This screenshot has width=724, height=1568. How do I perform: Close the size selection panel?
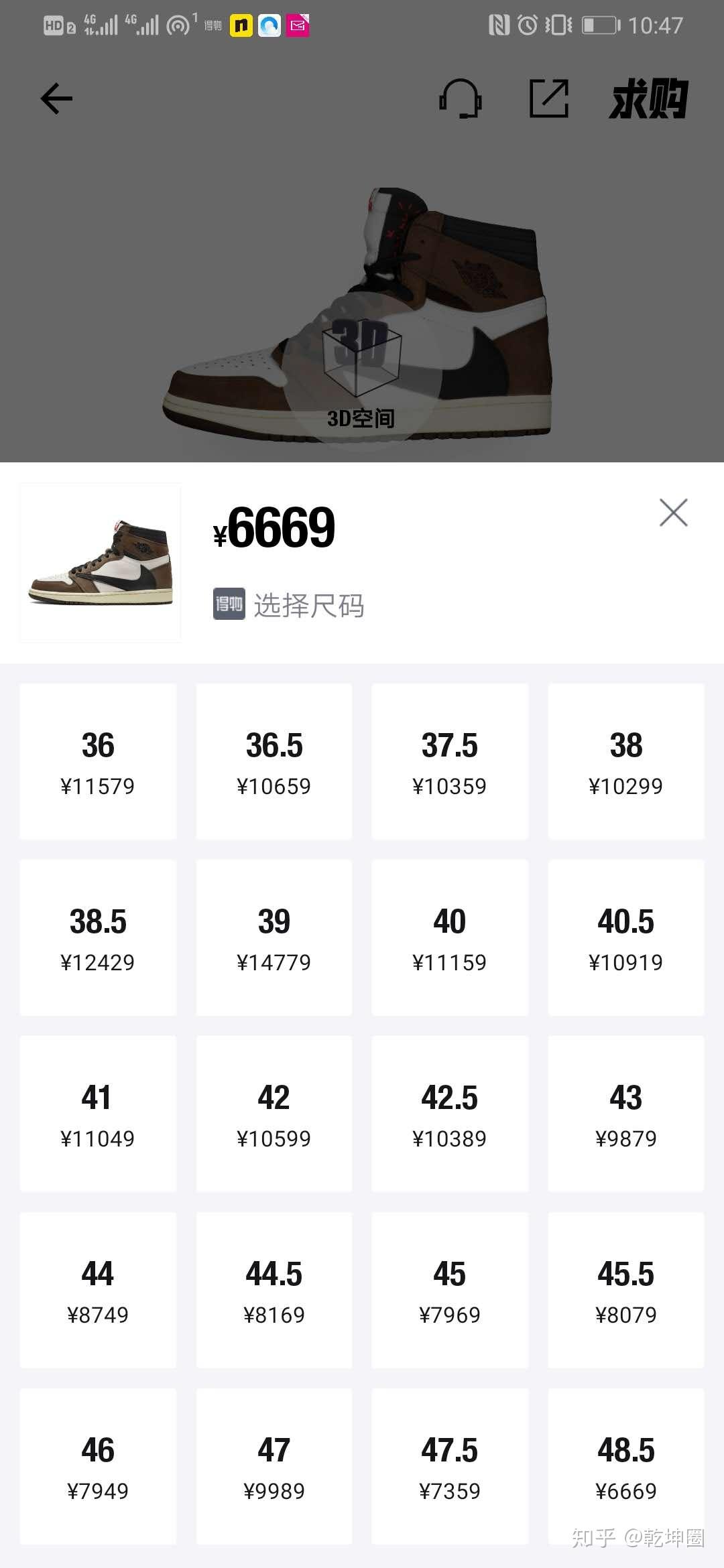673,513
